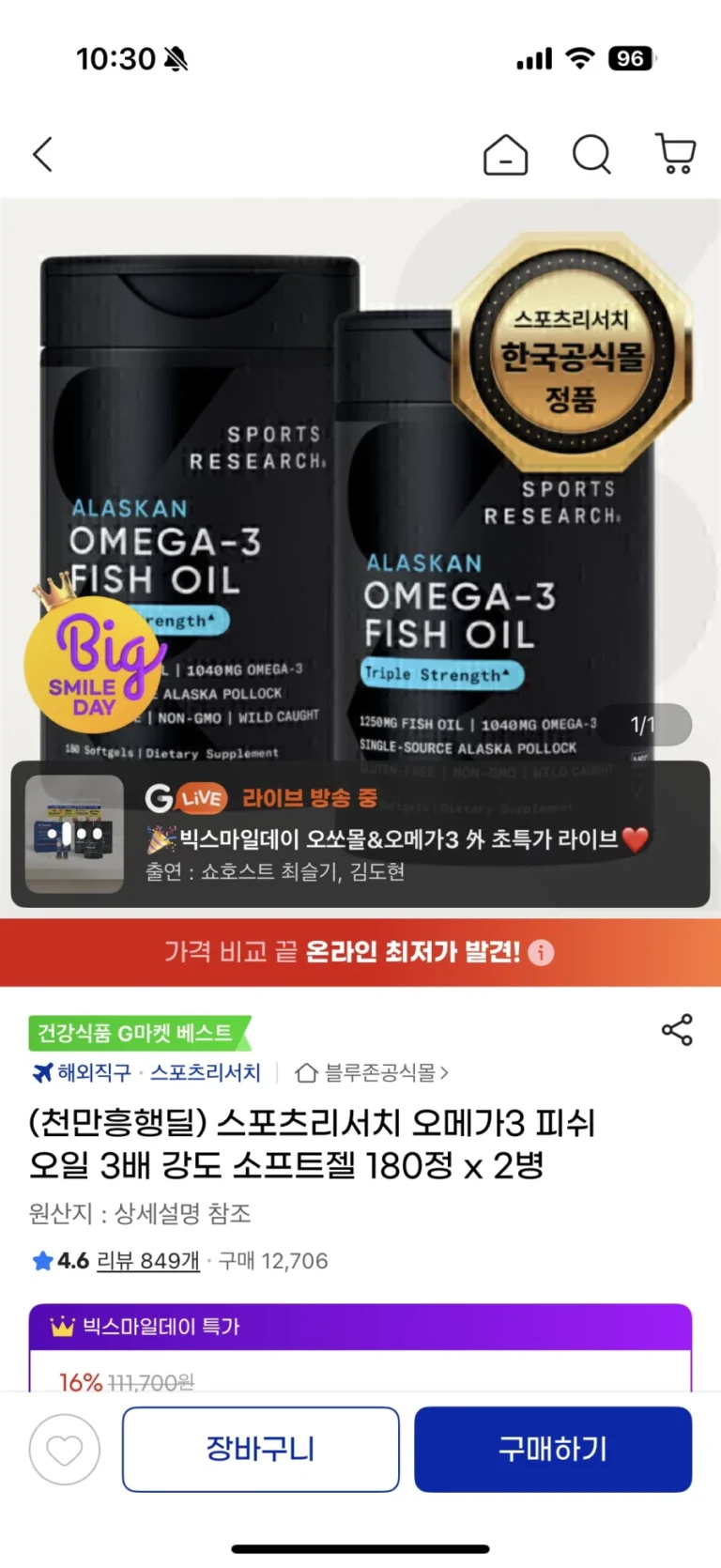
Task: Open the home icon
Action: pyautogui.click(x=505, y=154)
